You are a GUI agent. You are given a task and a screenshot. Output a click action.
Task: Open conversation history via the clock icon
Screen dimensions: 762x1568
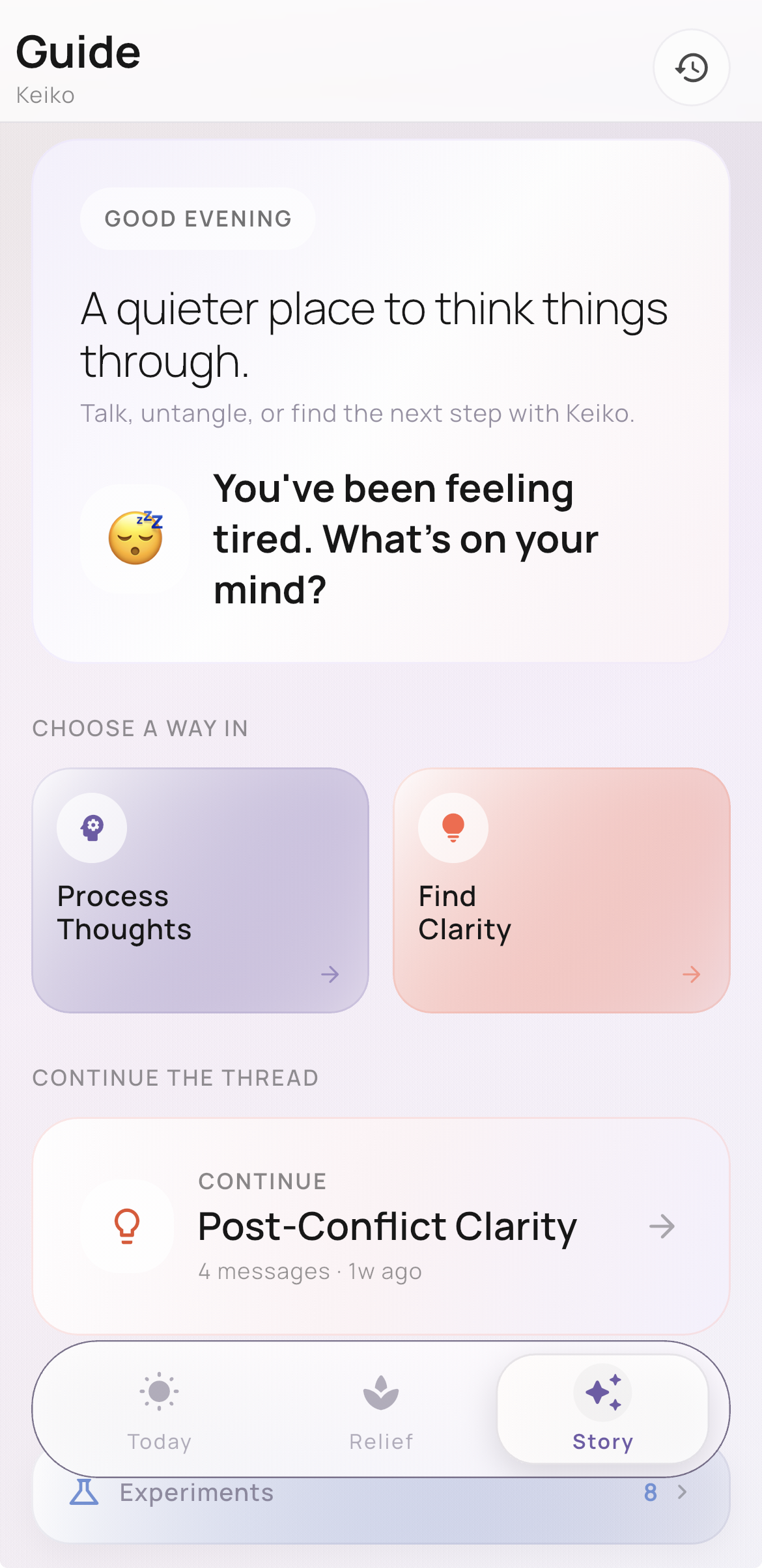pos(690,68)
